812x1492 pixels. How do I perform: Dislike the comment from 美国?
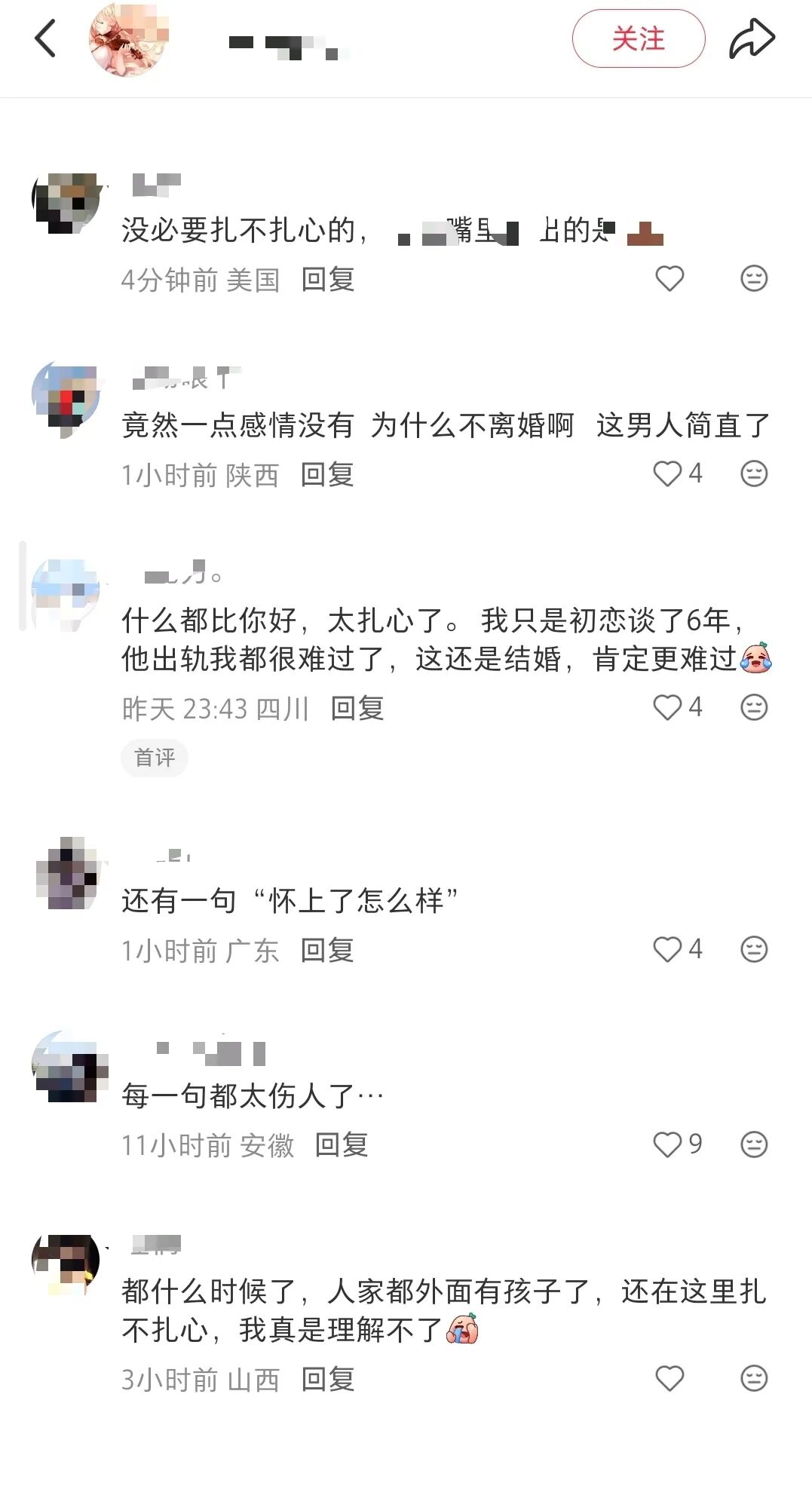[753, 279]
